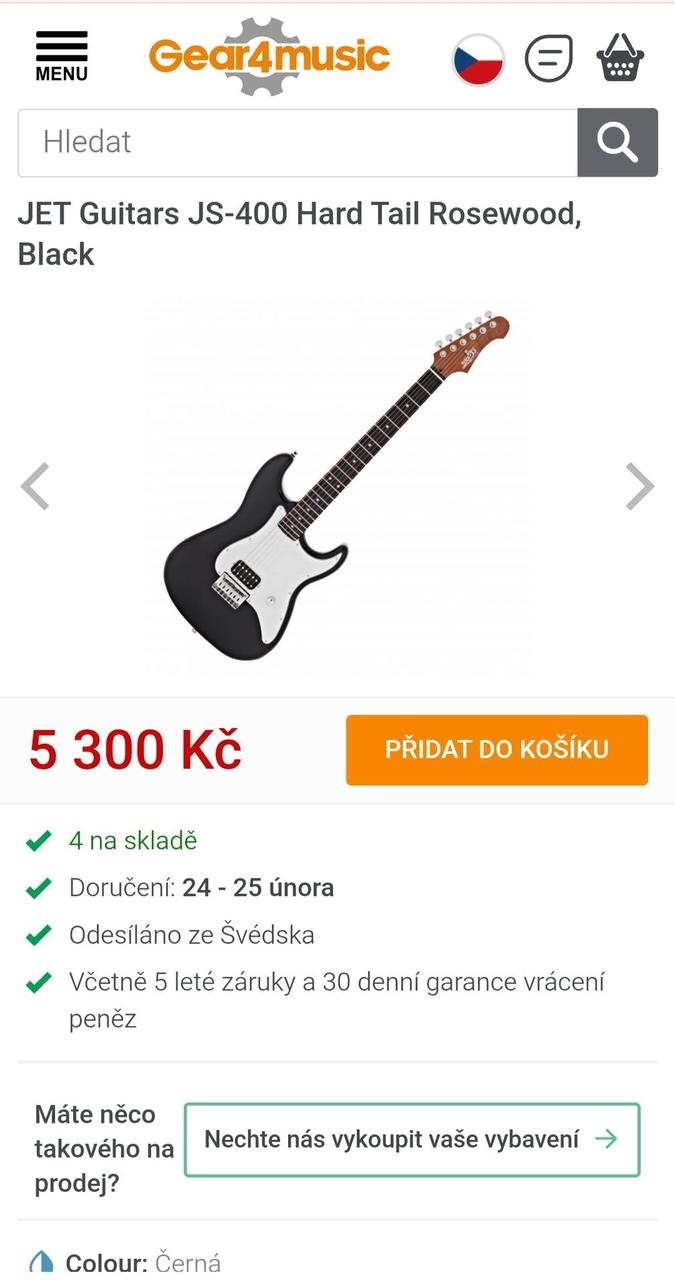
Task: Focus the Hledat search field
Action: pos(297,142)
